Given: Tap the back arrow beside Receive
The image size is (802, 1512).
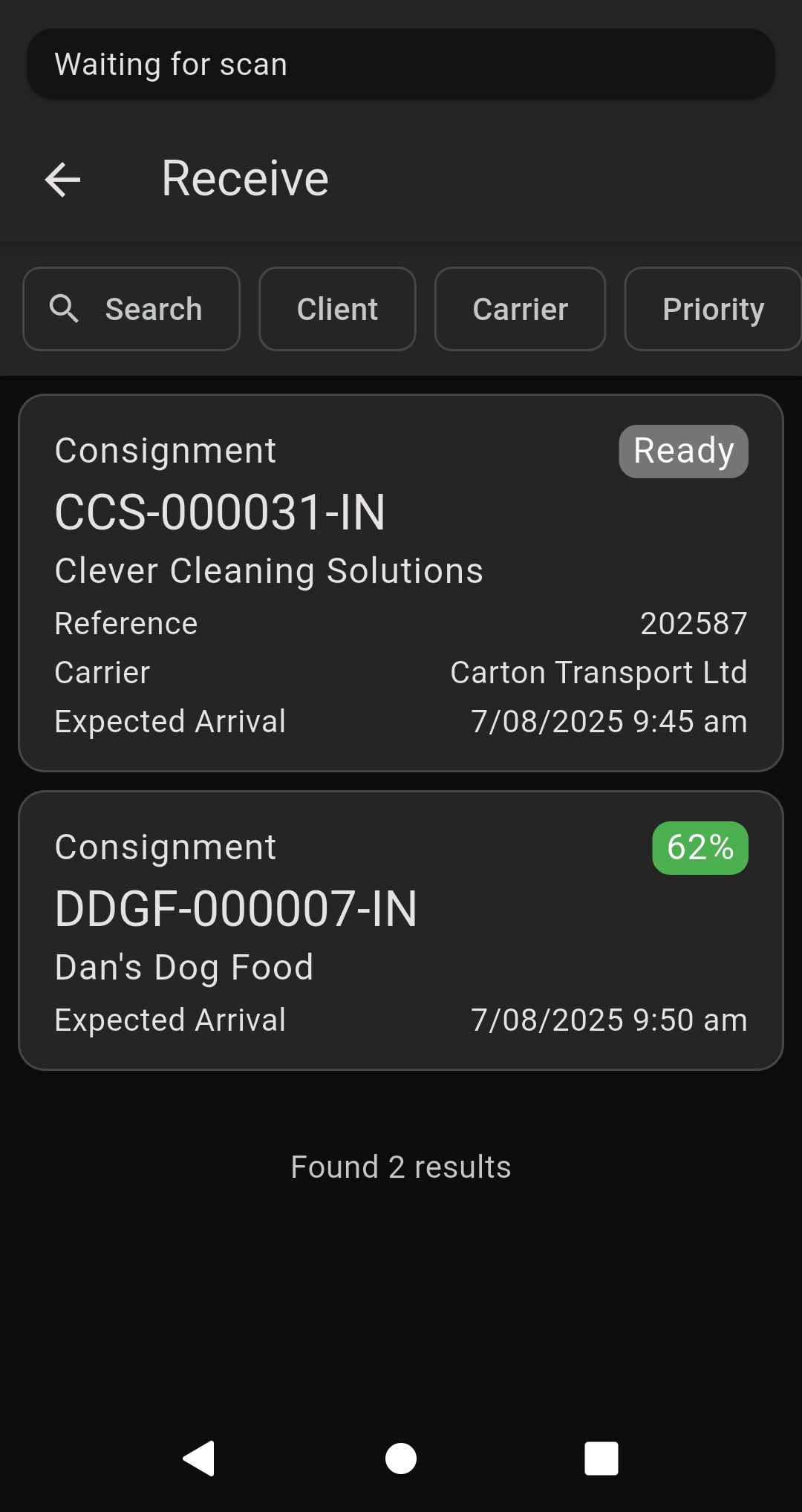Looking at the screenshot, I should 62,179.
